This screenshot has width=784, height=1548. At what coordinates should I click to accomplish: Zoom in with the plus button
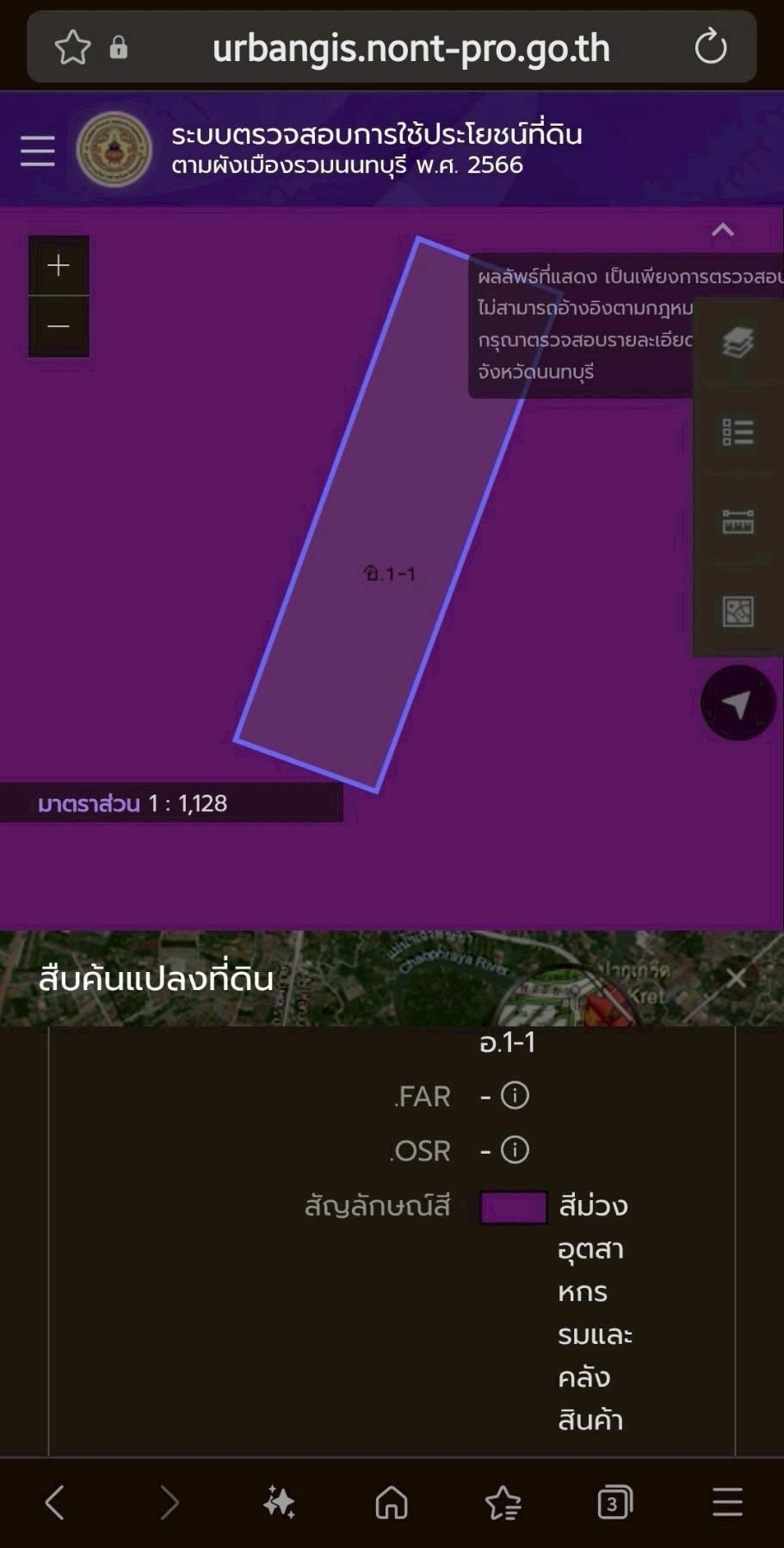[59, 266]
